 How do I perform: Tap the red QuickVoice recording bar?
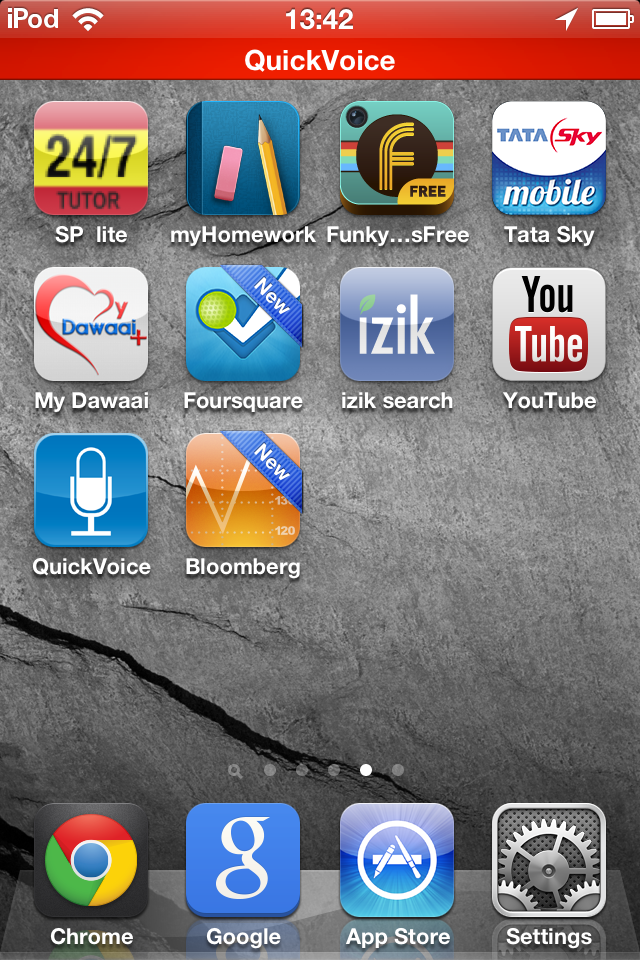[x=320, y=60]
